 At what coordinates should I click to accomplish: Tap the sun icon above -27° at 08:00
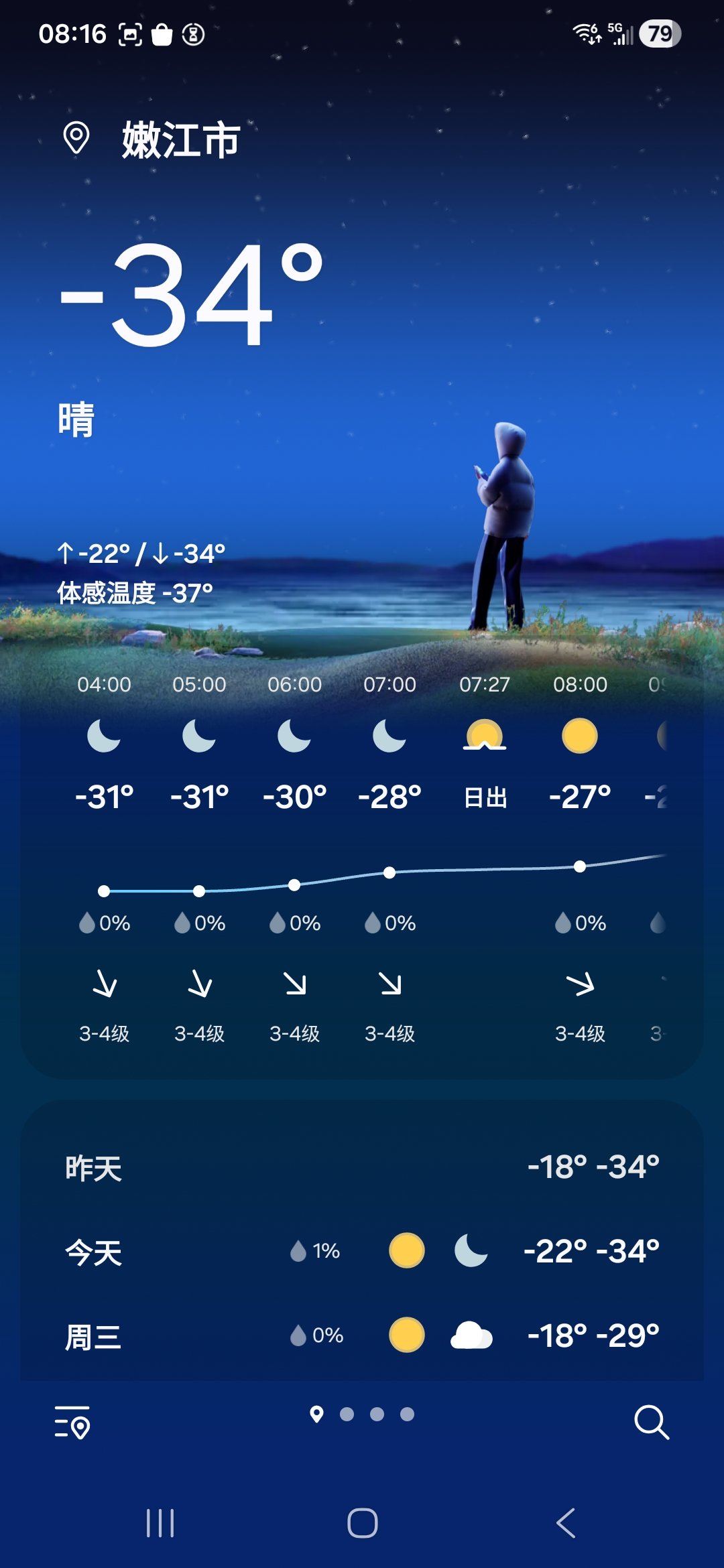580,737
